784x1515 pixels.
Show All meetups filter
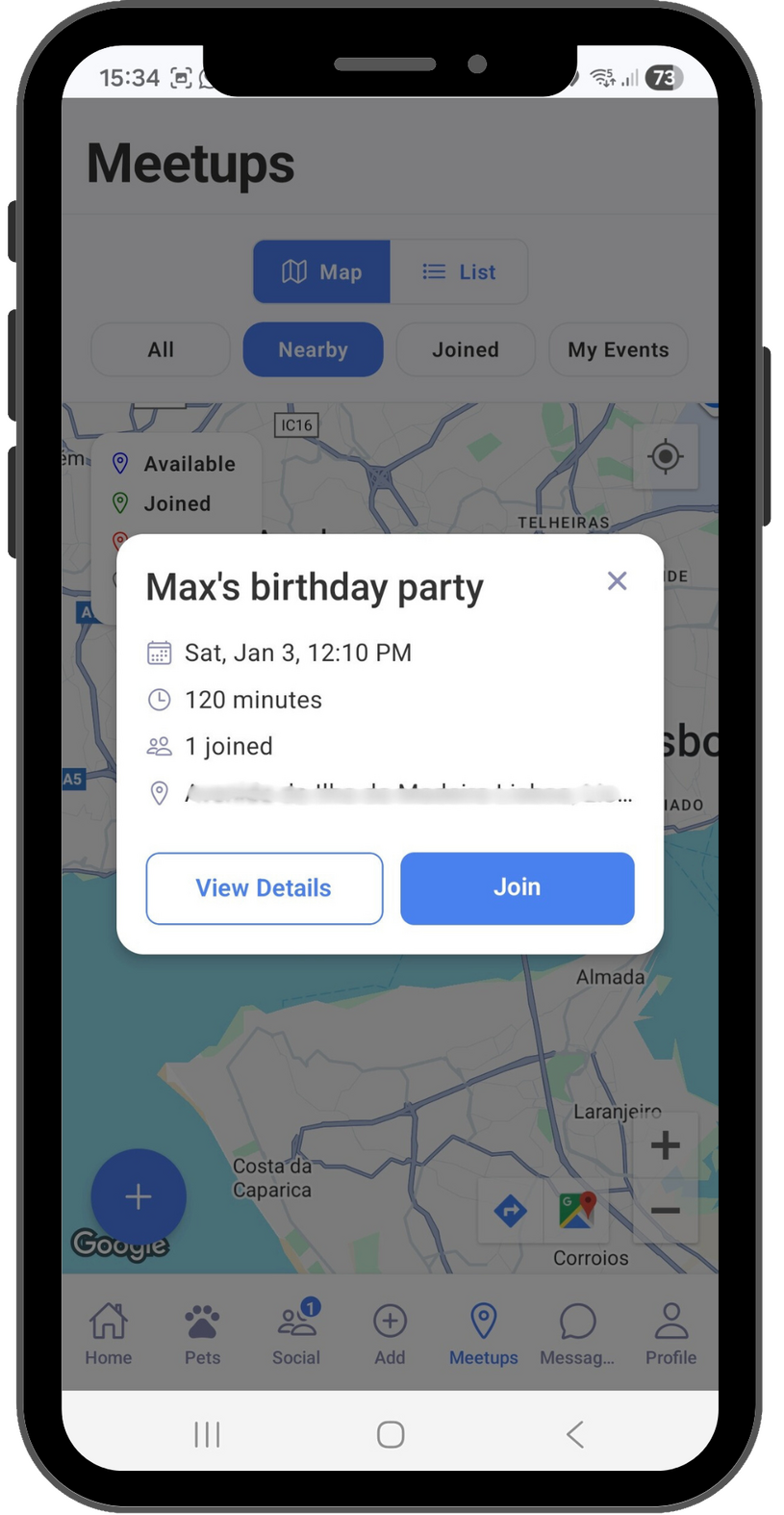[161, 349]
